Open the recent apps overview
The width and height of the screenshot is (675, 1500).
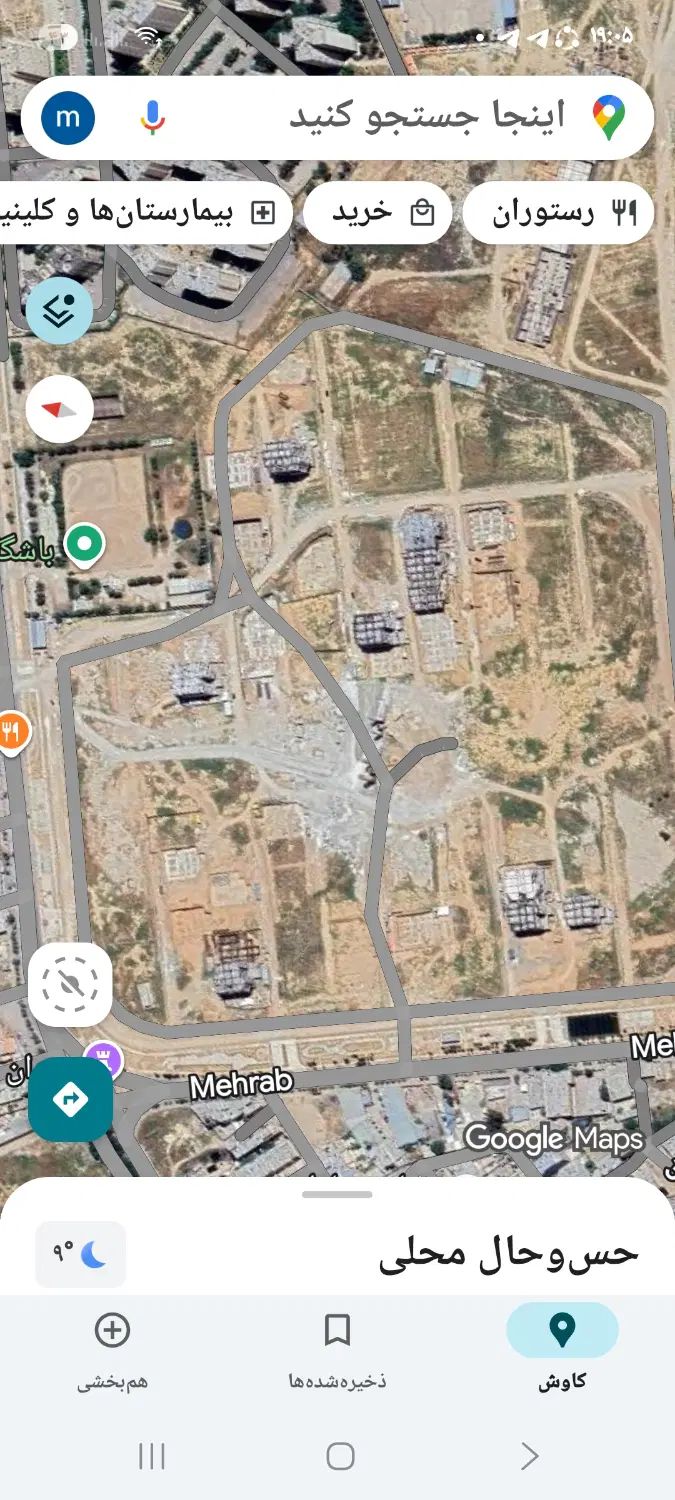pos(151,1456)
